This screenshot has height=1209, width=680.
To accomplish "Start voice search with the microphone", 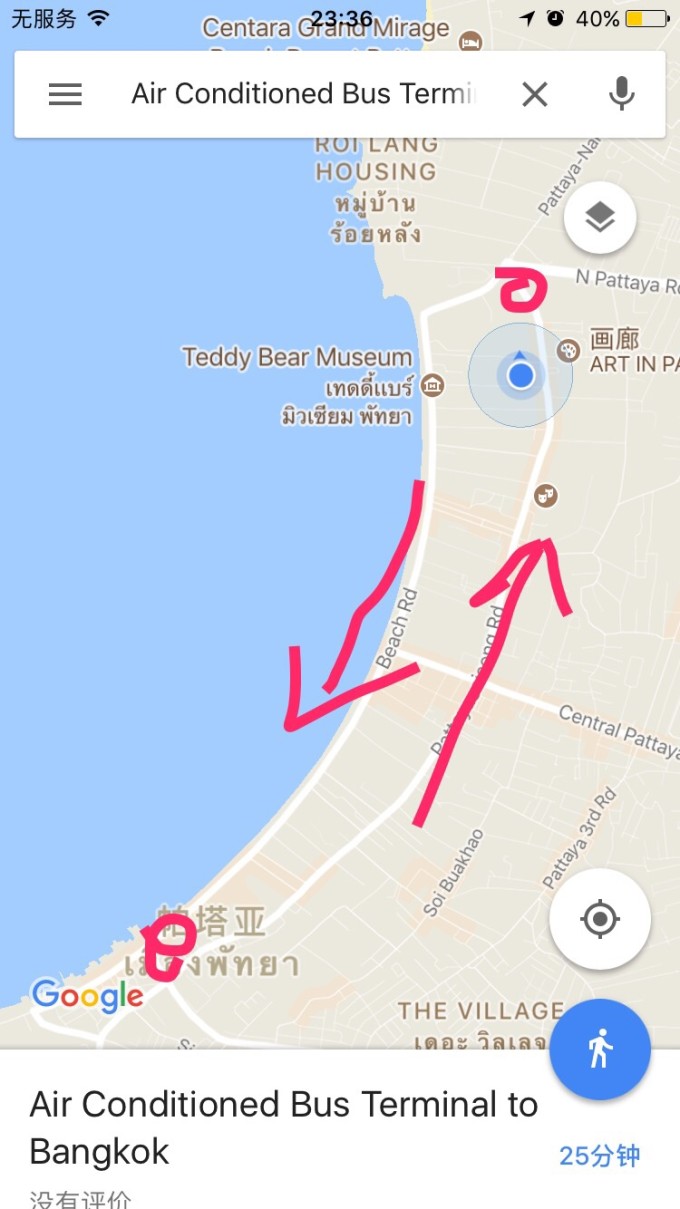I will pyautogui.click(x=621, y=94).
